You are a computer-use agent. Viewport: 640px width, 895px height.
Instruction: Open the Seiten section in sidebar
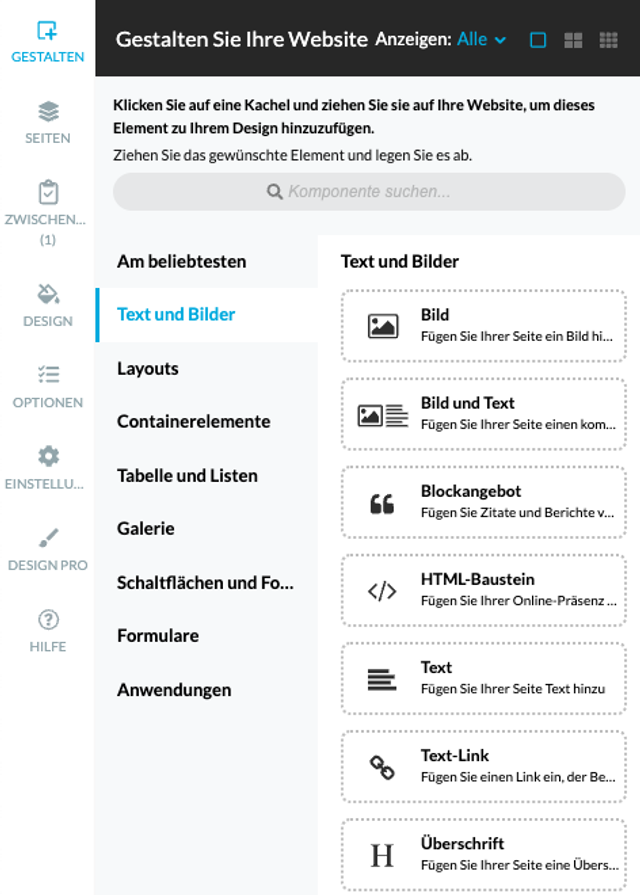48,122
